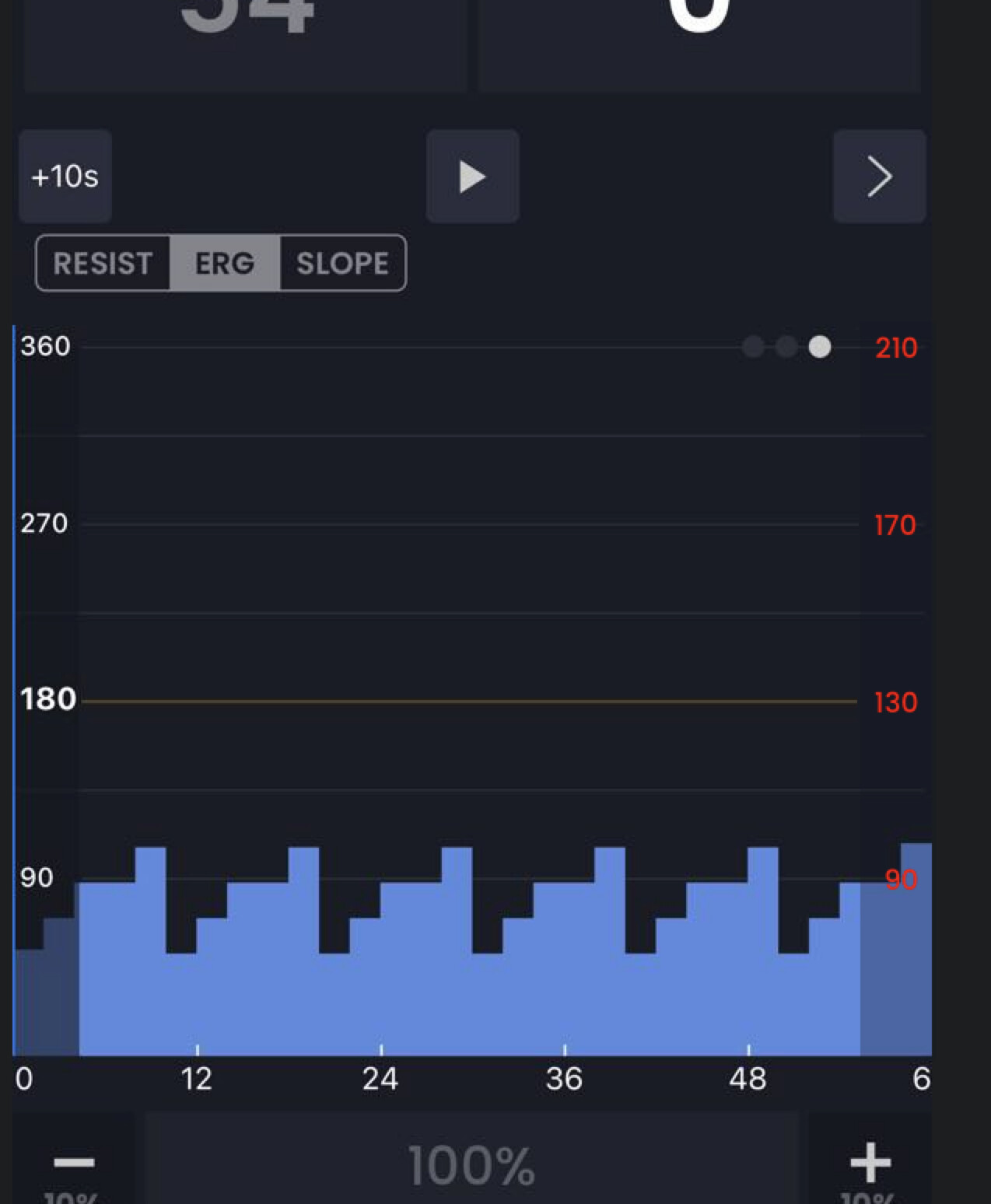Increase intensity by 10% with plus
991x1204 pixels.
[x=870, y=1164]
